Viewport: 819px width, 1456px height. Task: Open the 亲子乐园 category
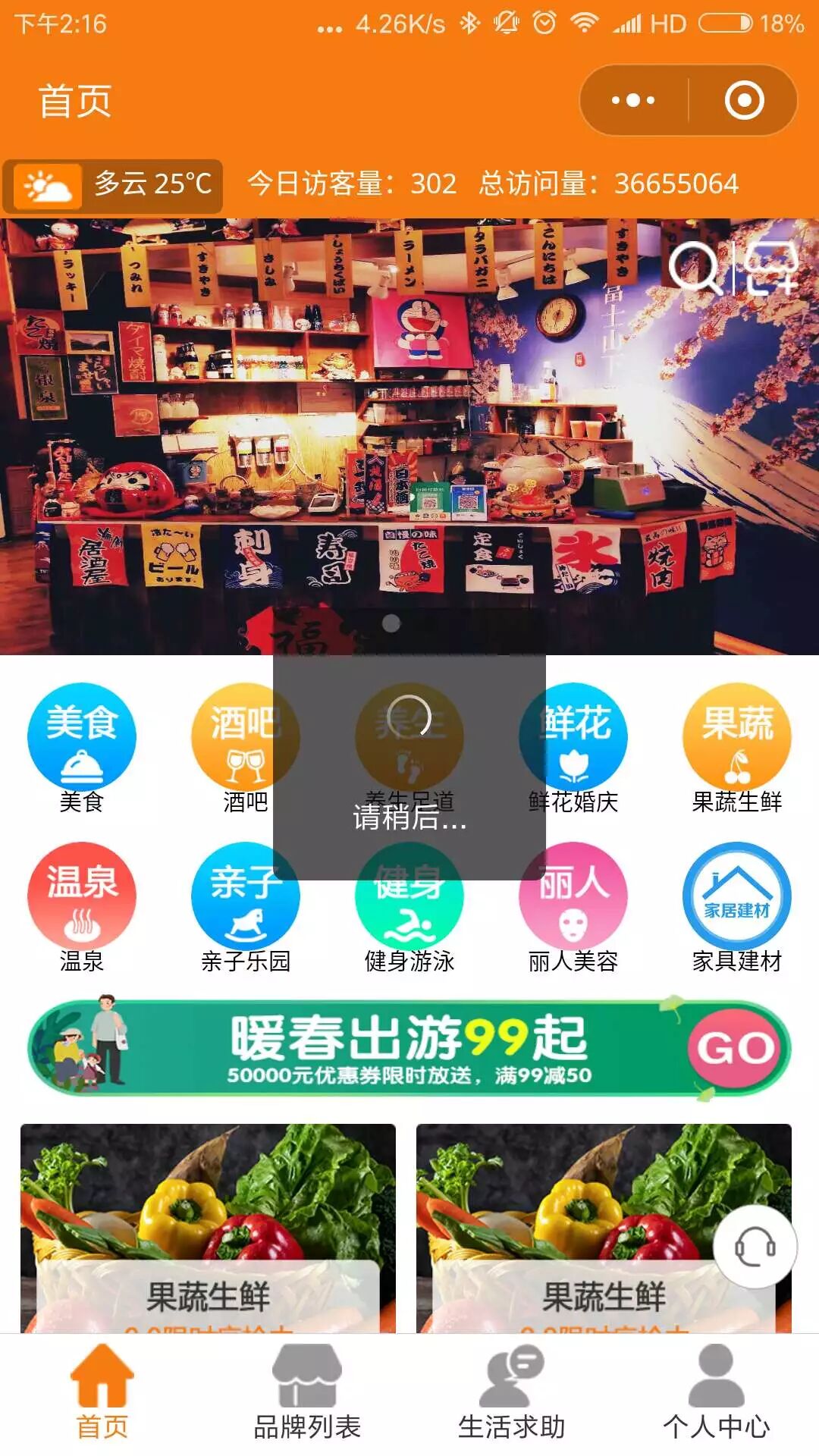coord(244,896)
